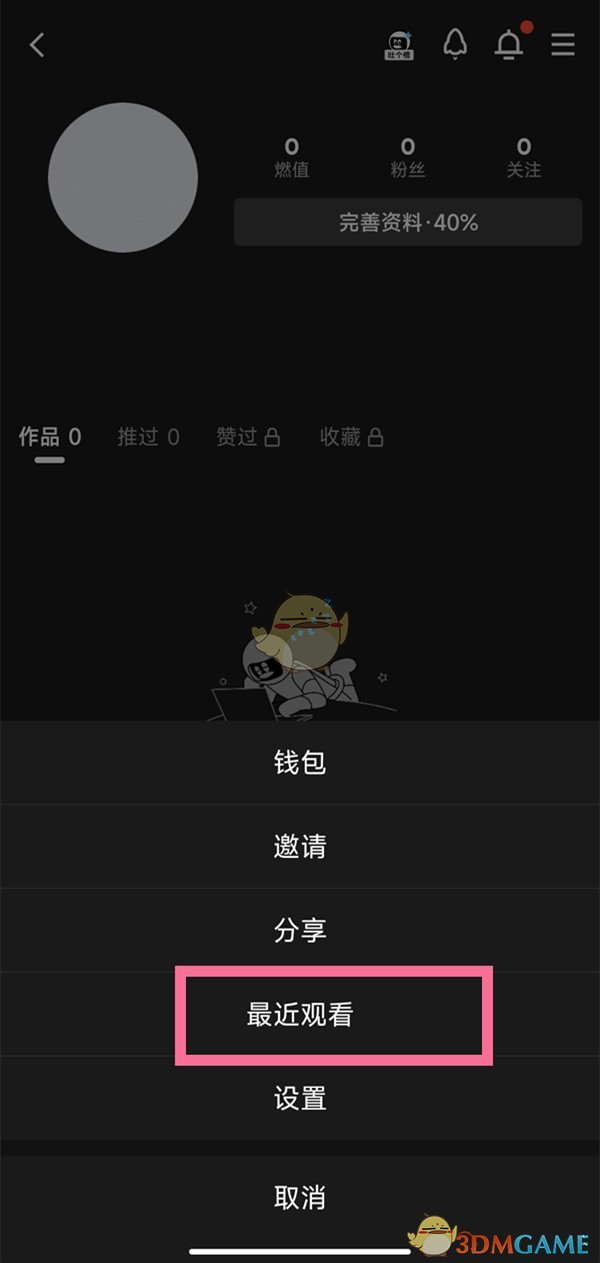Go to 设置 settings
Screen dimensions: 600x1263
[x=300, y=1099]
